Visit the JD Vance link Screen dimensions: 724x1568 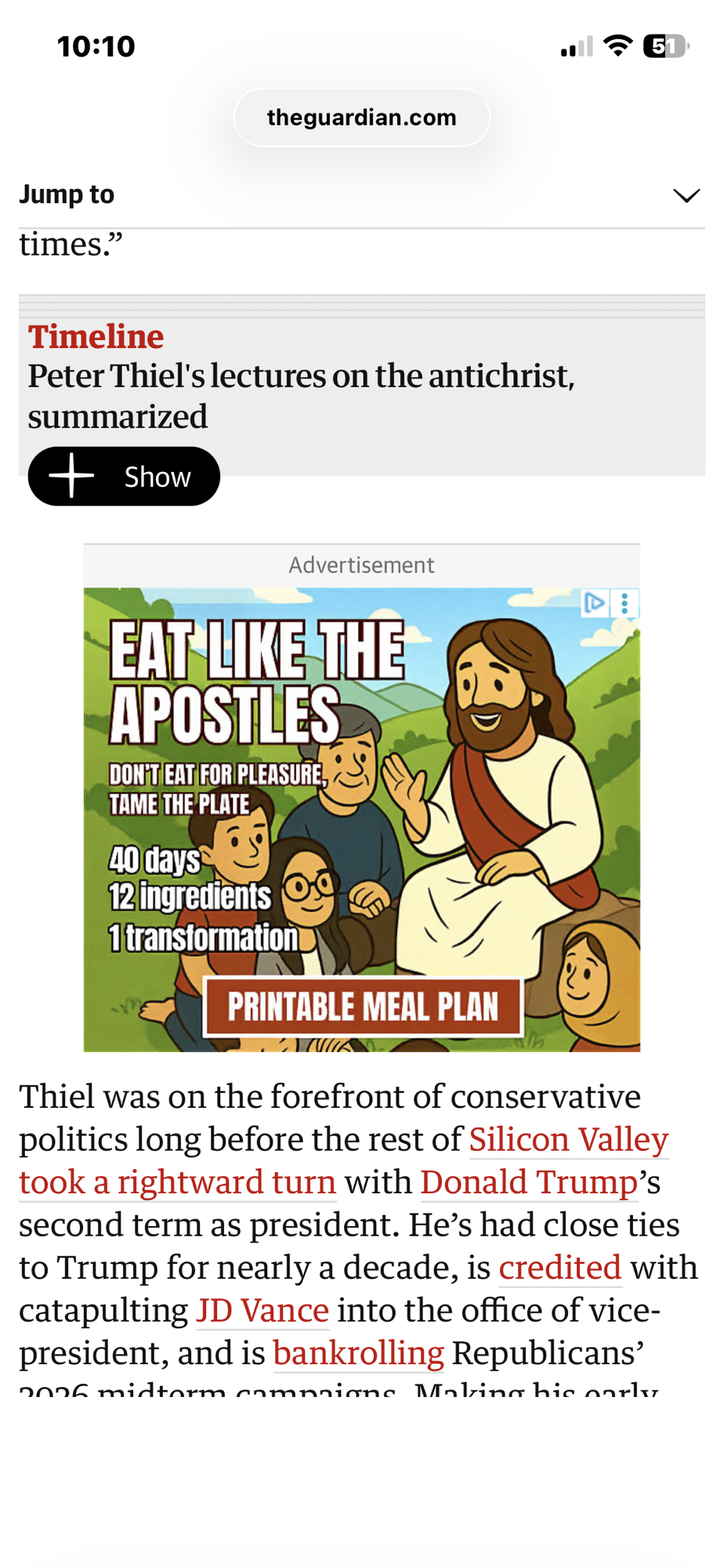[262, 1311]
